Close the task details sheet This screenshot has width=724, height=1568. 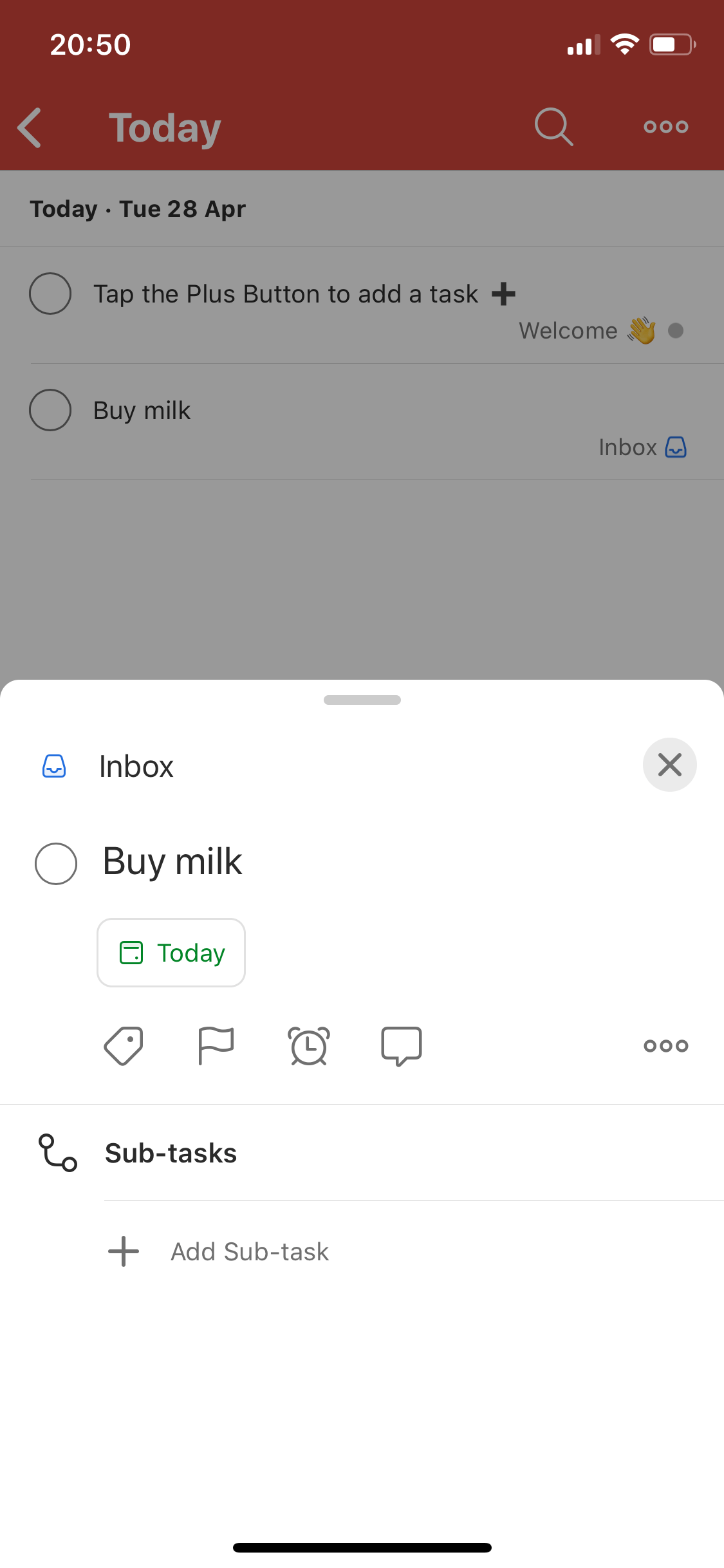[x=669, y=765]
